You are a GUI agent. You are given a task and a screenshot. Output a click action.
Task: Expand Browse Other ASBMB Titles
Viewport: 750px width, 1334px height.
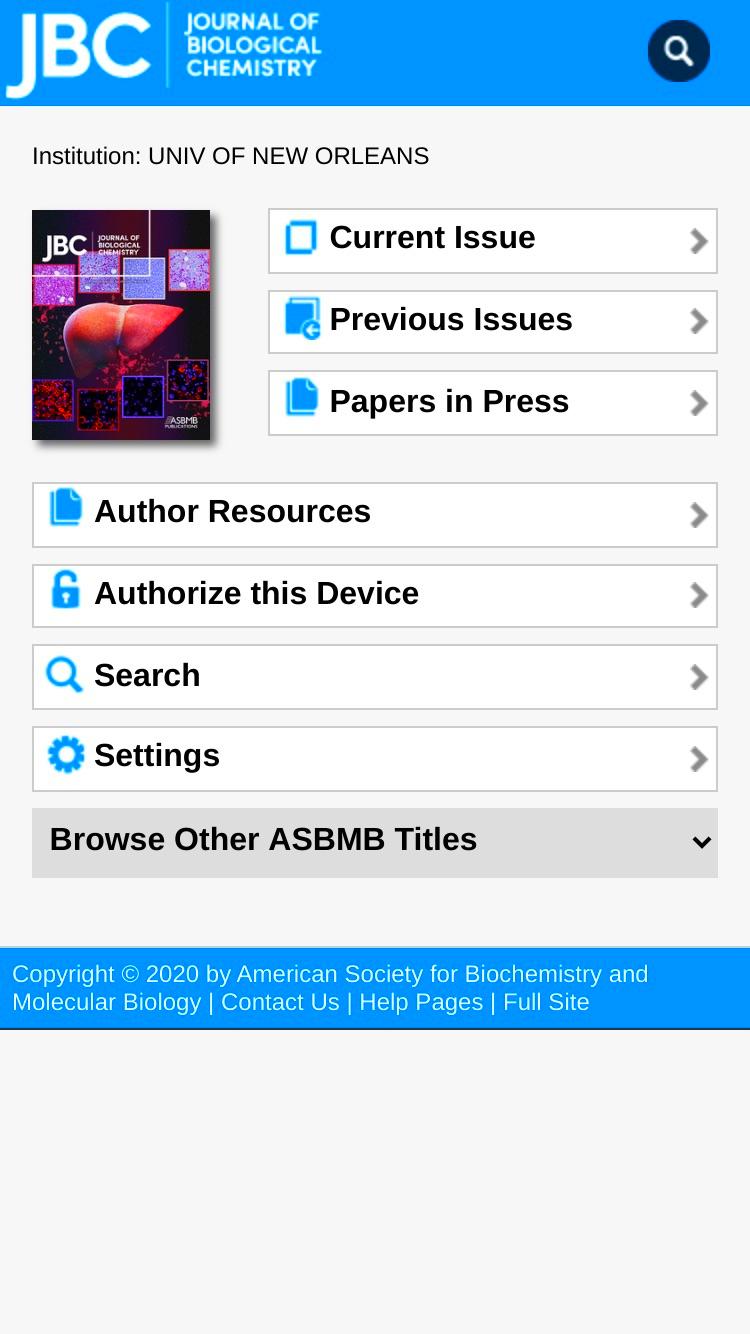375,843
